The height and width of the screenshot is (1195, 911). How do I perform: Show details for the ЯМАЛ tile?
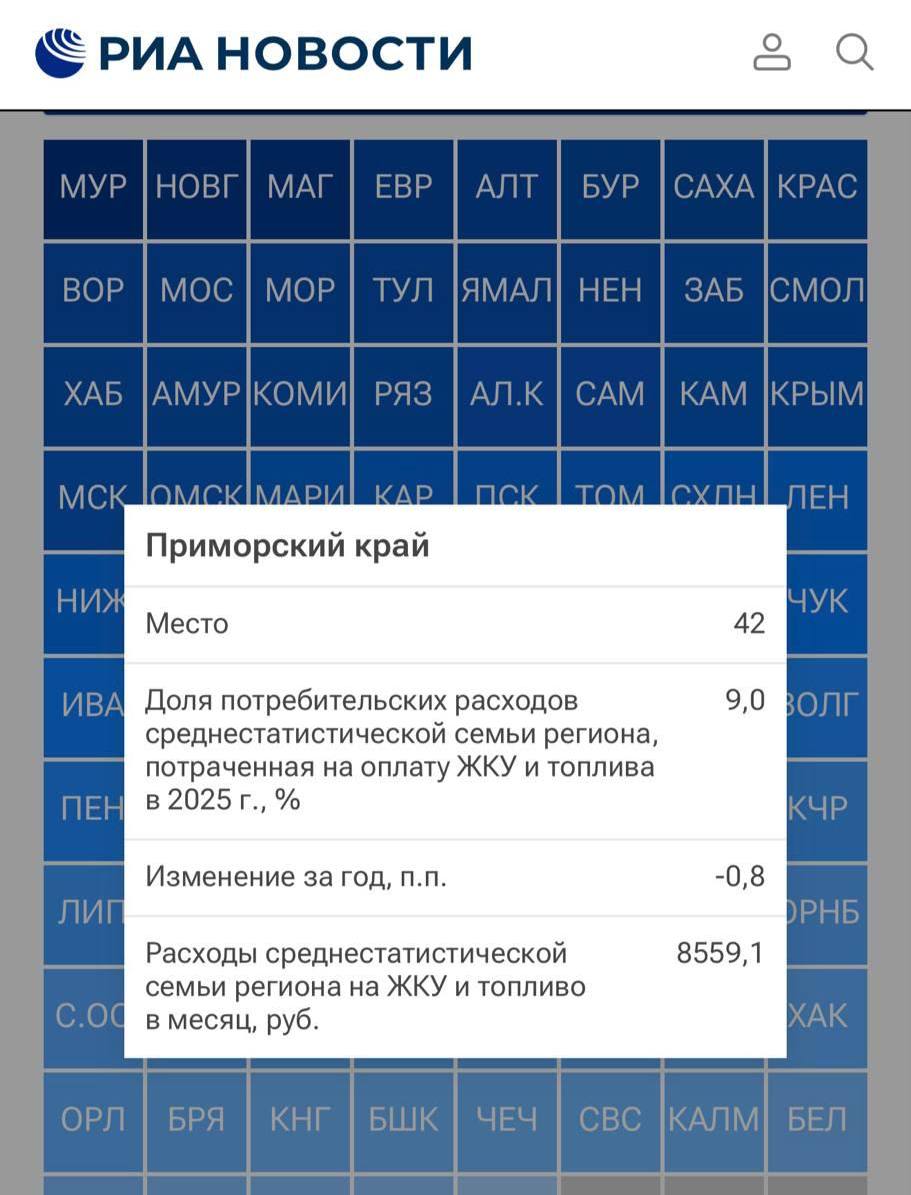click(507, 292)
